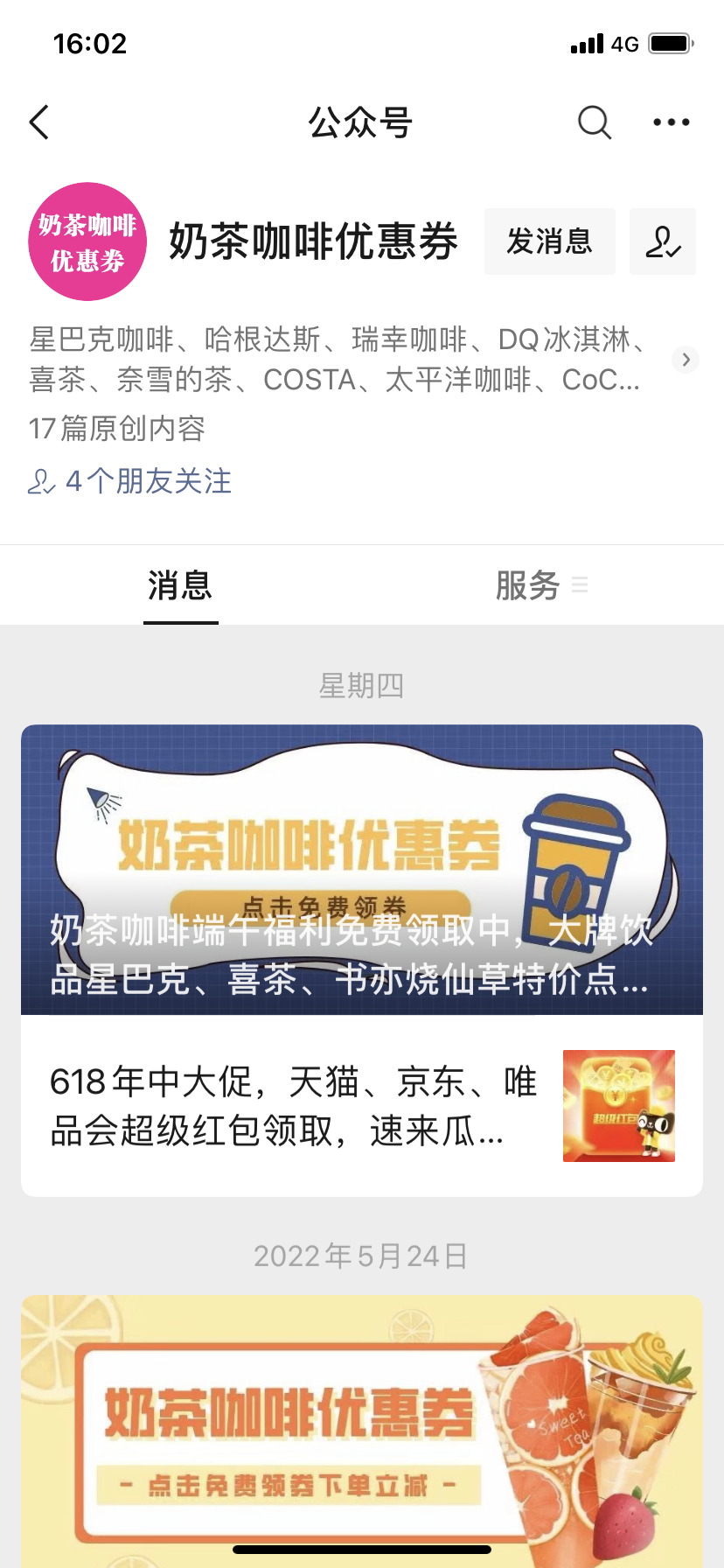This screenshot has width=724, height=1568.
Task: Open the 618年中大促 article
Action: pos(362,1106)
